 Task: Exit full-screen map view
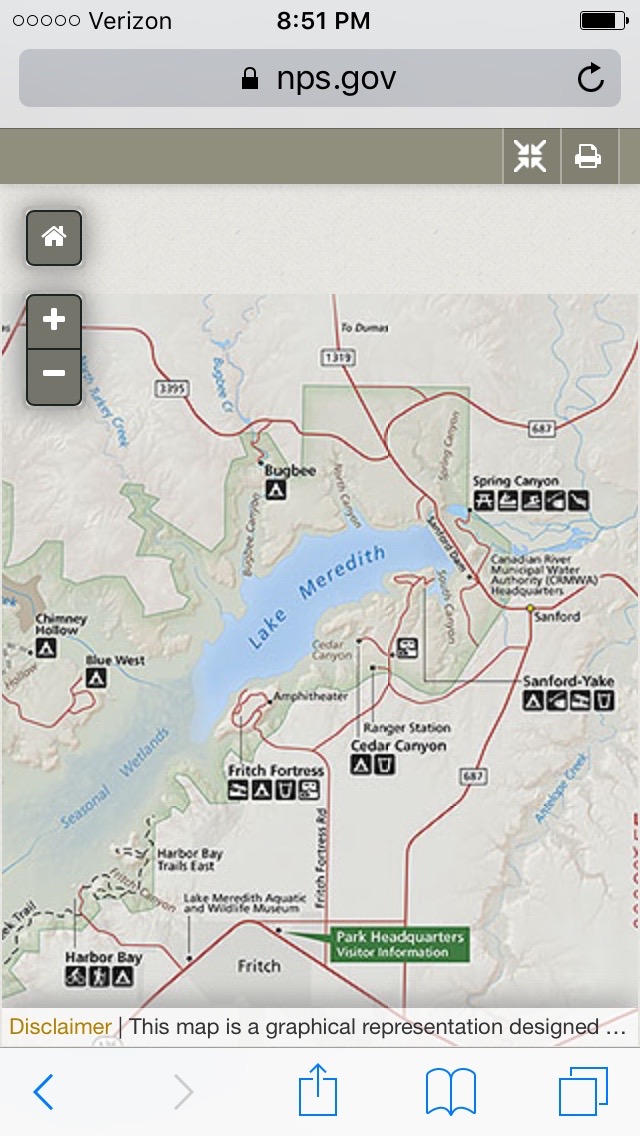click(x=530, y=156)
